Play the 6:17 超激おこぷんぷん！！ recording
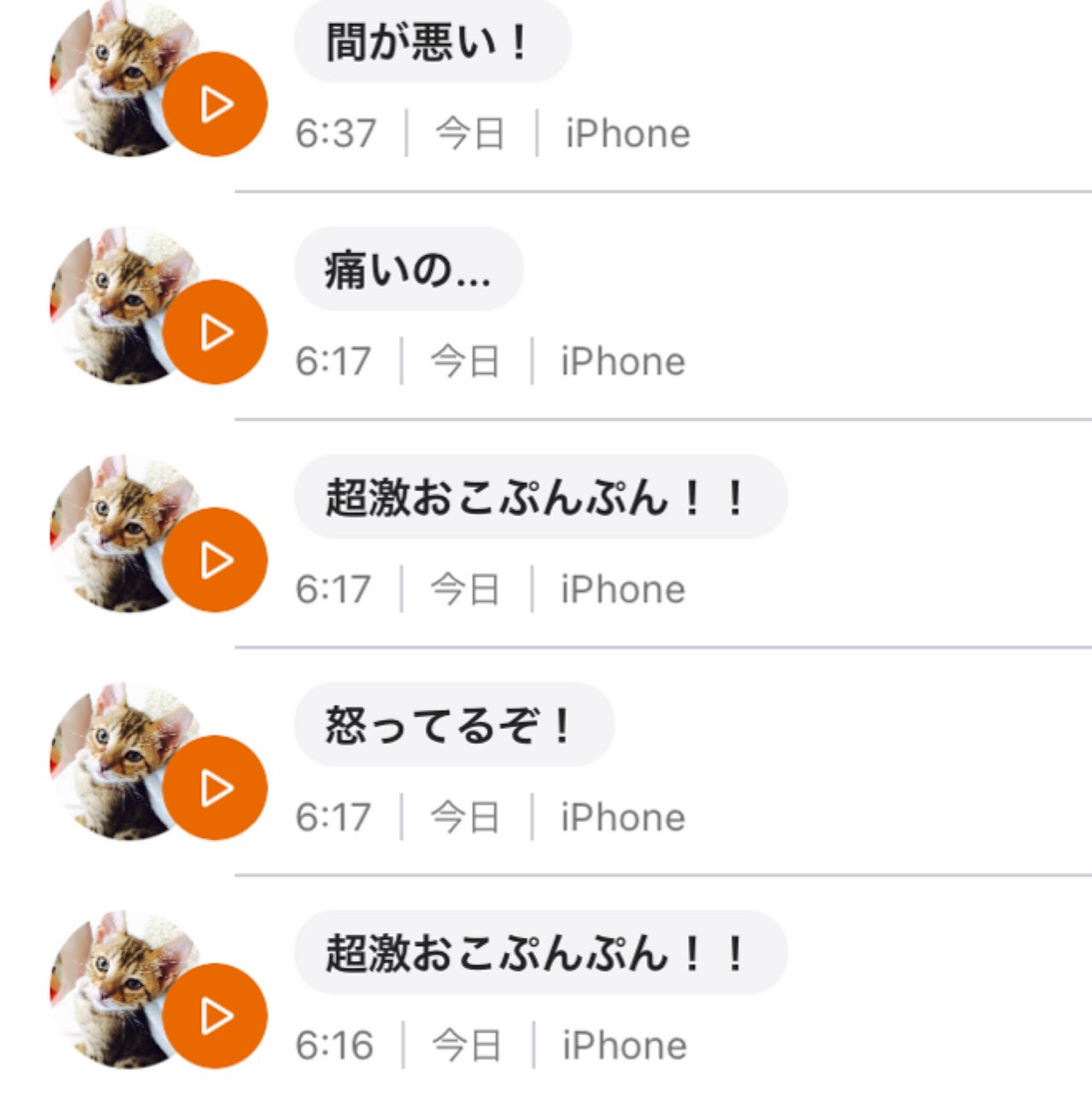The height and width of the screenshot is (1093, 1092). (214, 560)
